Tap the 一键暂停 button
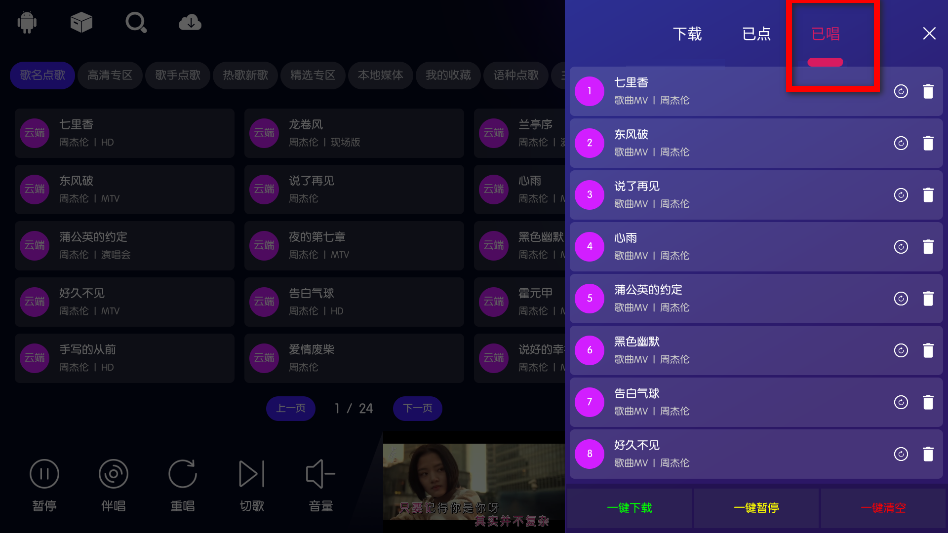Viewport: 948px width, 533px height. coord(756,508)
